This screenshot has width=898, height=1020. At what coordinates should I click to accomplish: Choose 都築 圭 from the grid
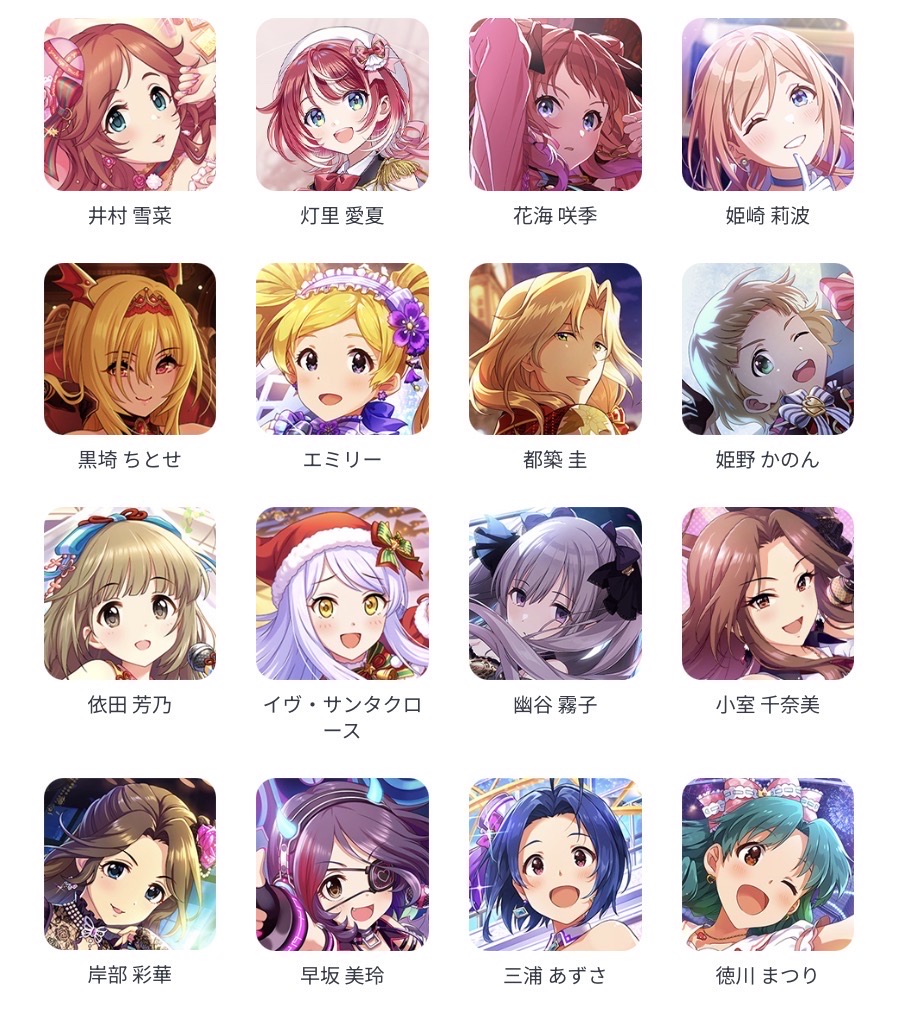[x=555, y=349]
